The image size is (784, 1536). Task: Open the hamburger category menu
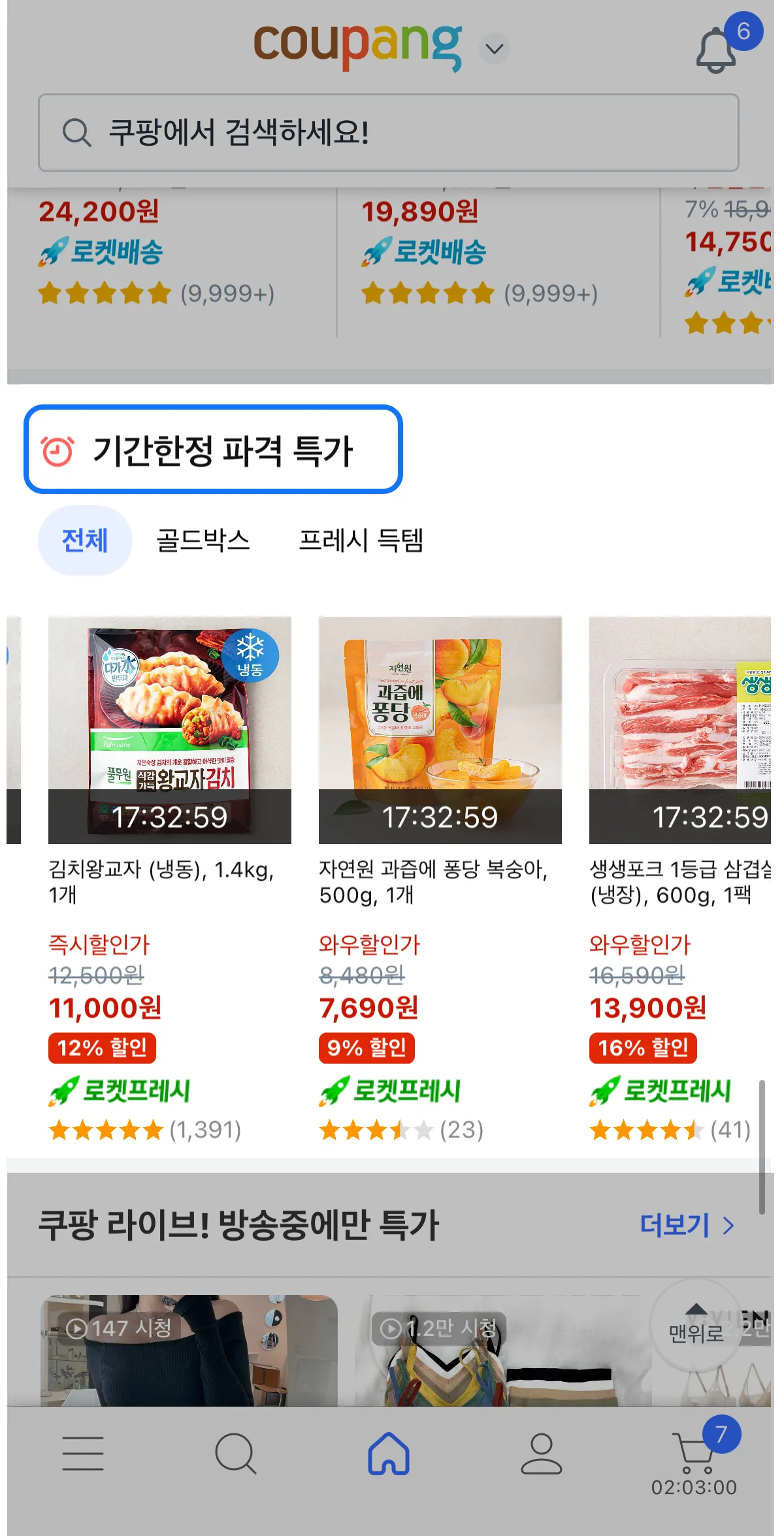point(83,1454)
